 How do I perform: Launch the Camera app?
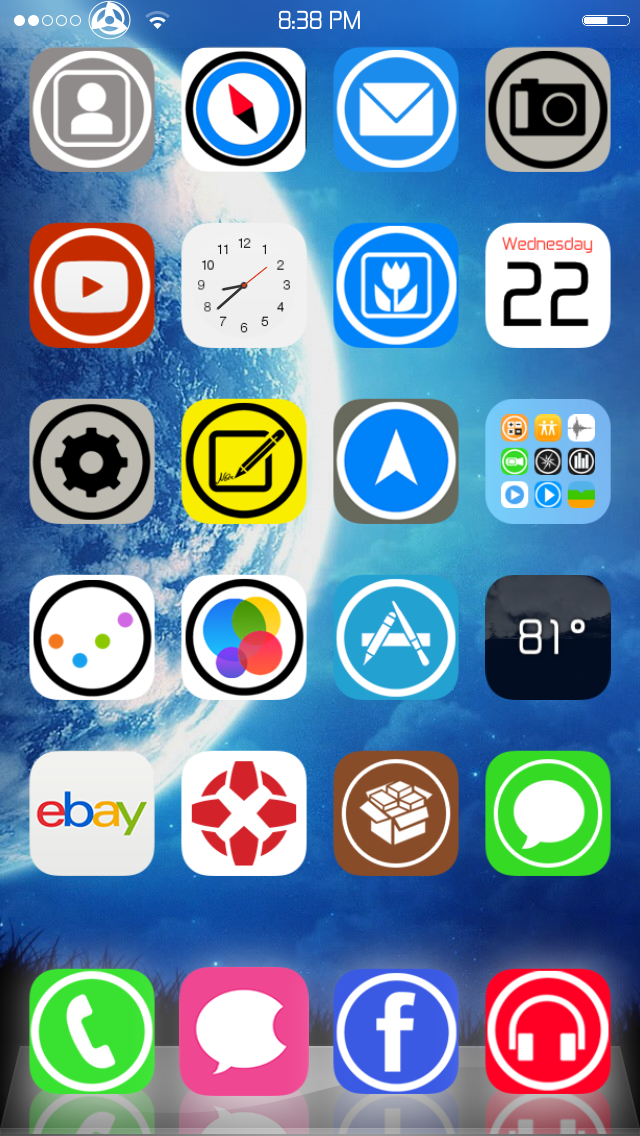[548, 109]
